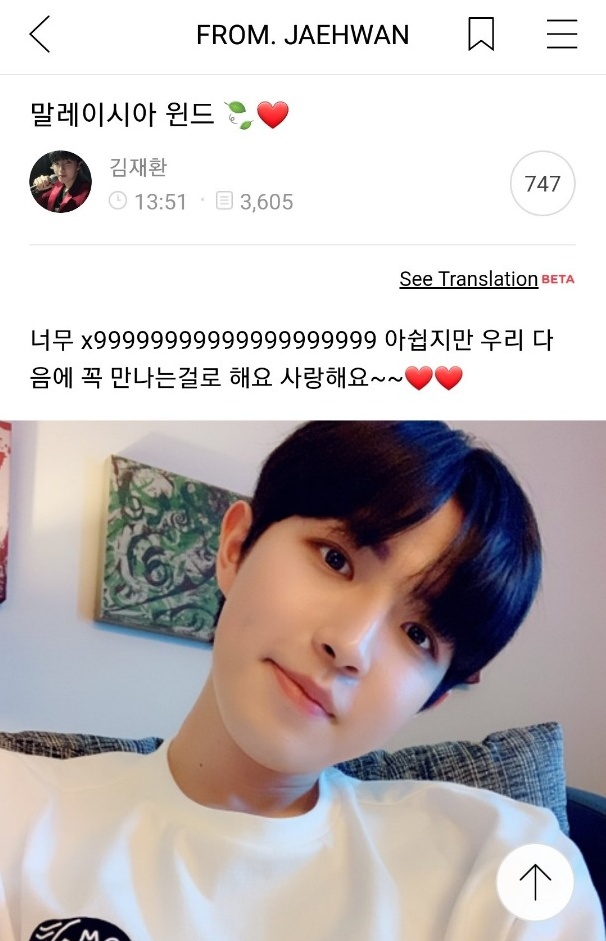
Task: Open the 747 comments bubble
Action: 542,184
